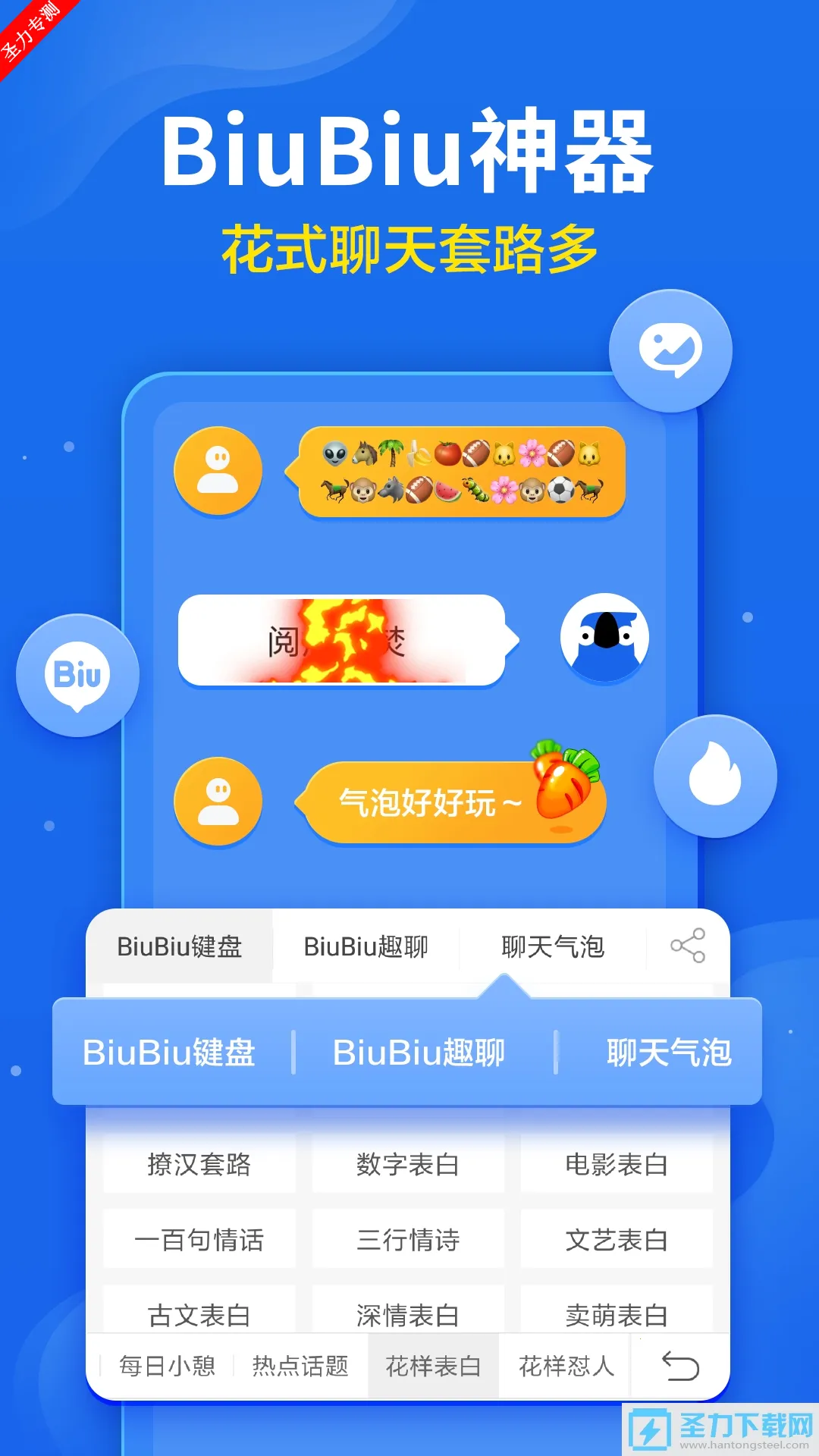
Task: Expand the BiuBiu键盘 popup option
Action: click(x=169, y=1051)
